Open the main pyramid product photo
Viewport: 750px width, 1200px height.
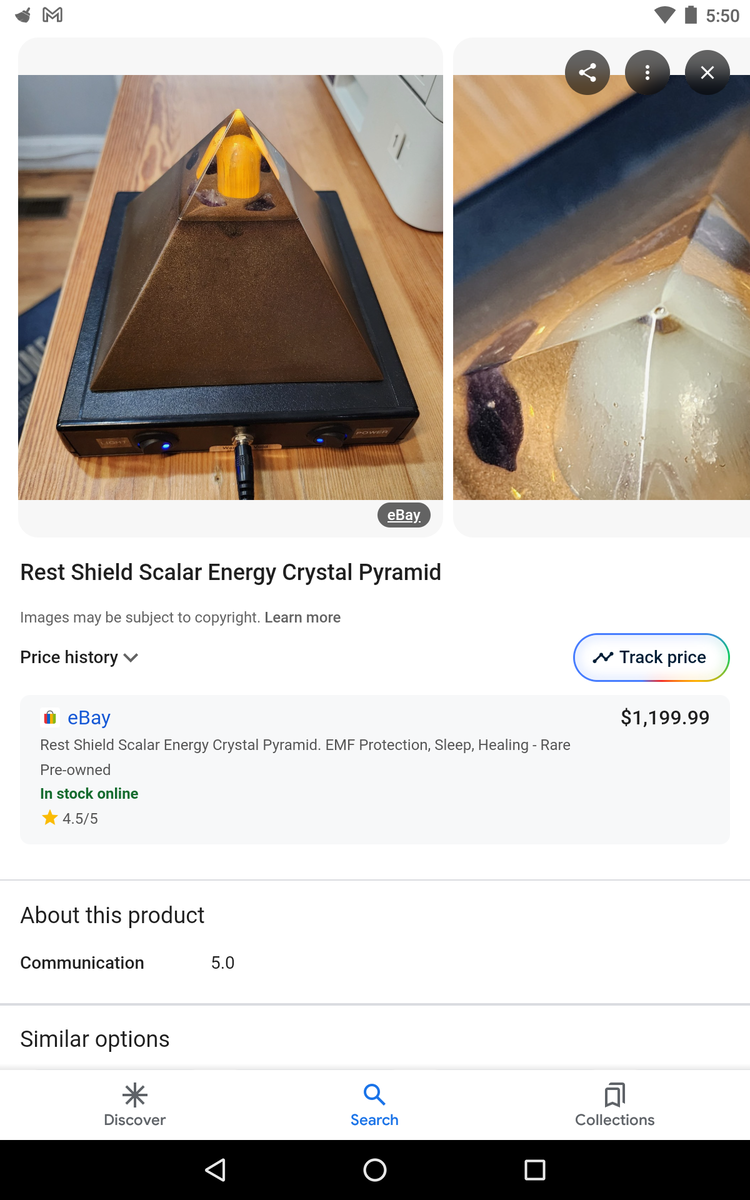click(x=230, y=287)
